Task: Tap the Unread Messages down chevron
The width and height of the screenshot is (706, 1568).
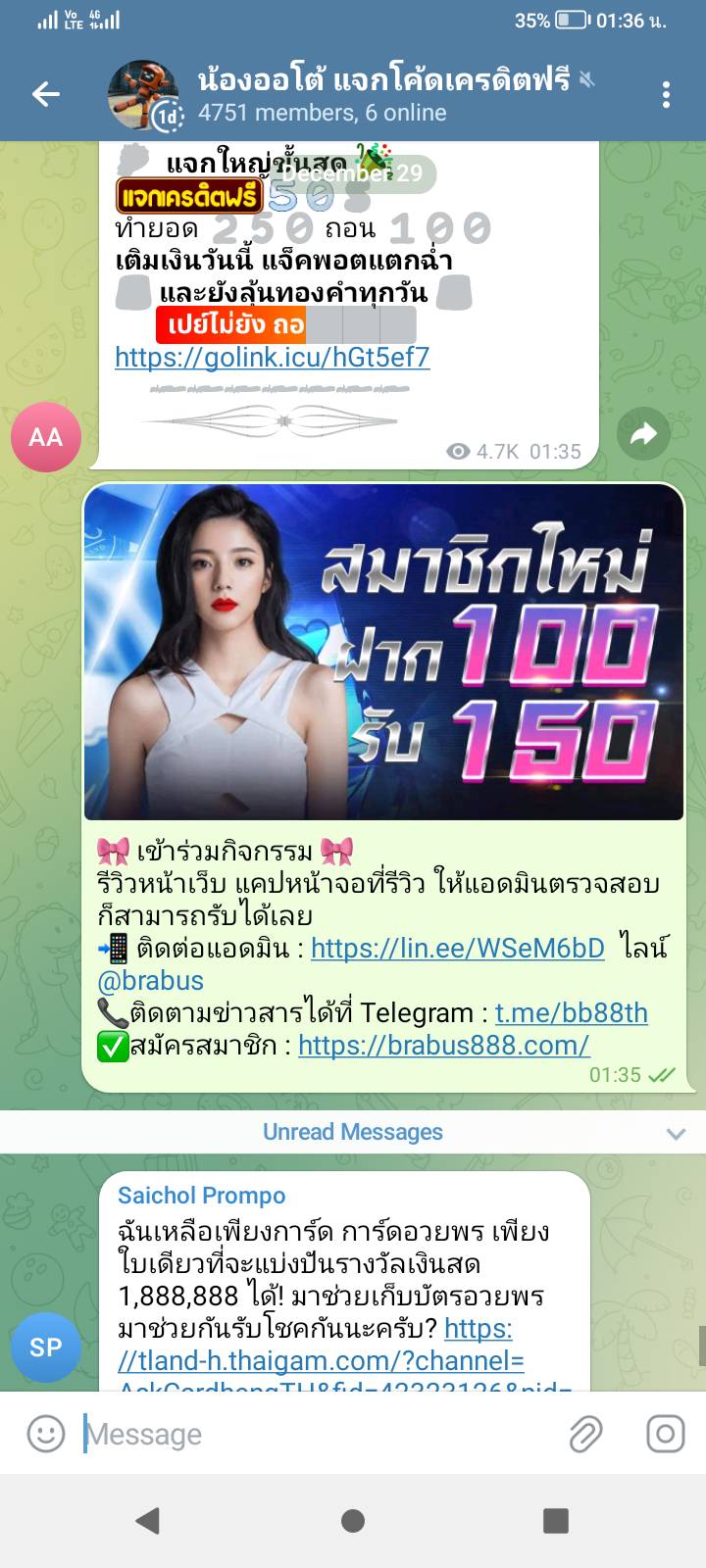Action: click(x=675, y=1134)
